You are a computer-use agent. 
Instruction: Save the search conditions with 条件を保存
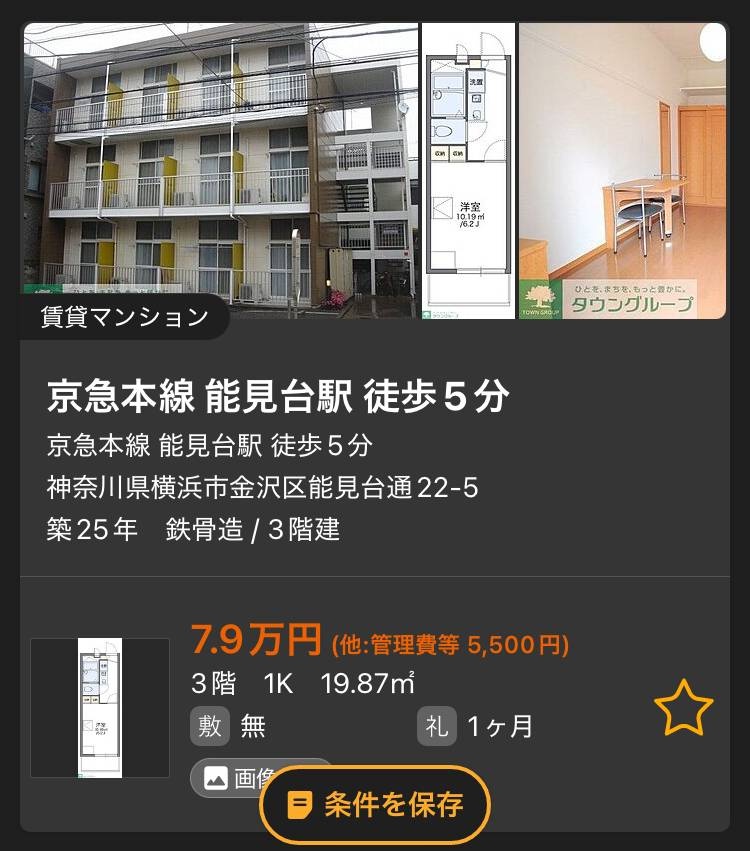[375, 804]
